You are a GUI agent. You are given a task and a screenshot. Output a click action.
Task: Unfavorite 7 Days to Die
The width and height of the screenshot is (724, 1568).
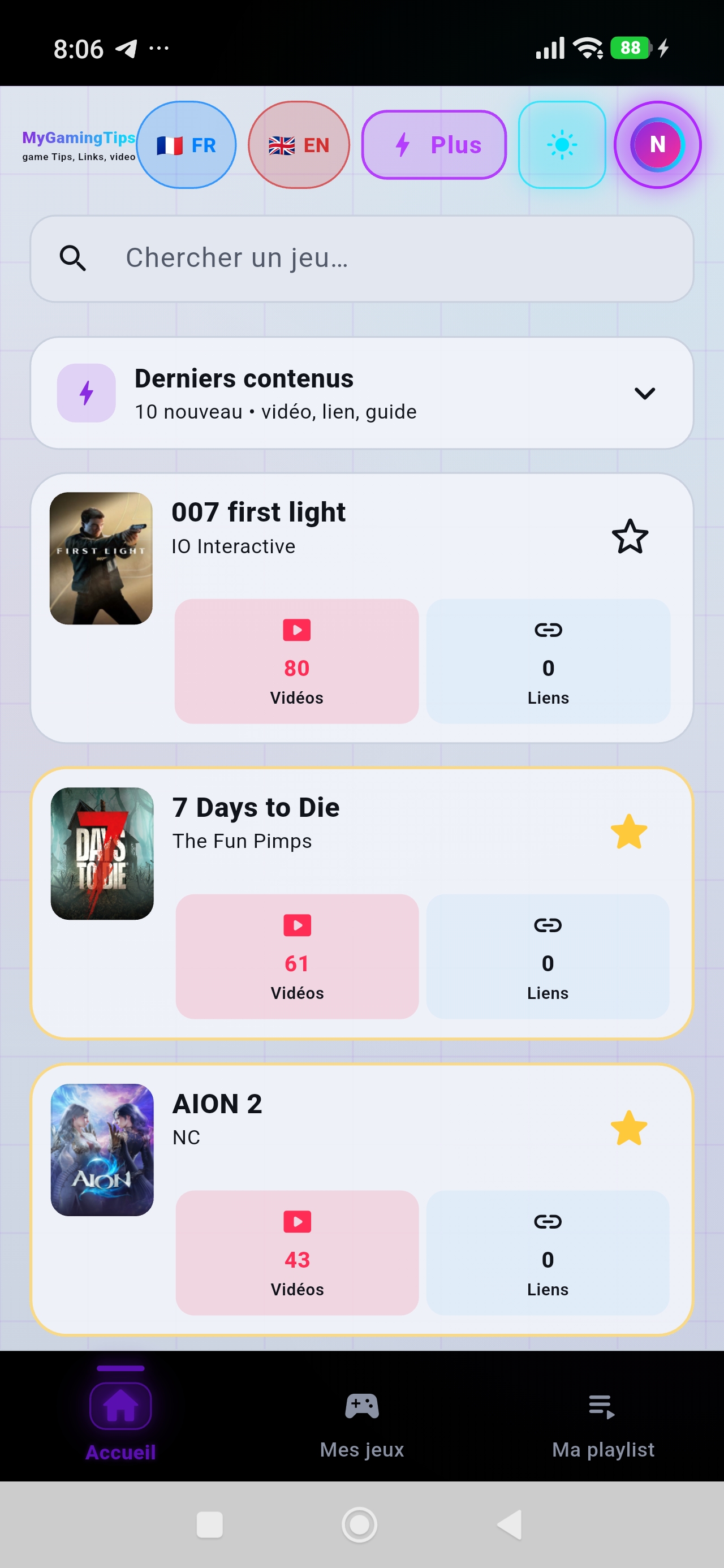(x=629, y=832)
